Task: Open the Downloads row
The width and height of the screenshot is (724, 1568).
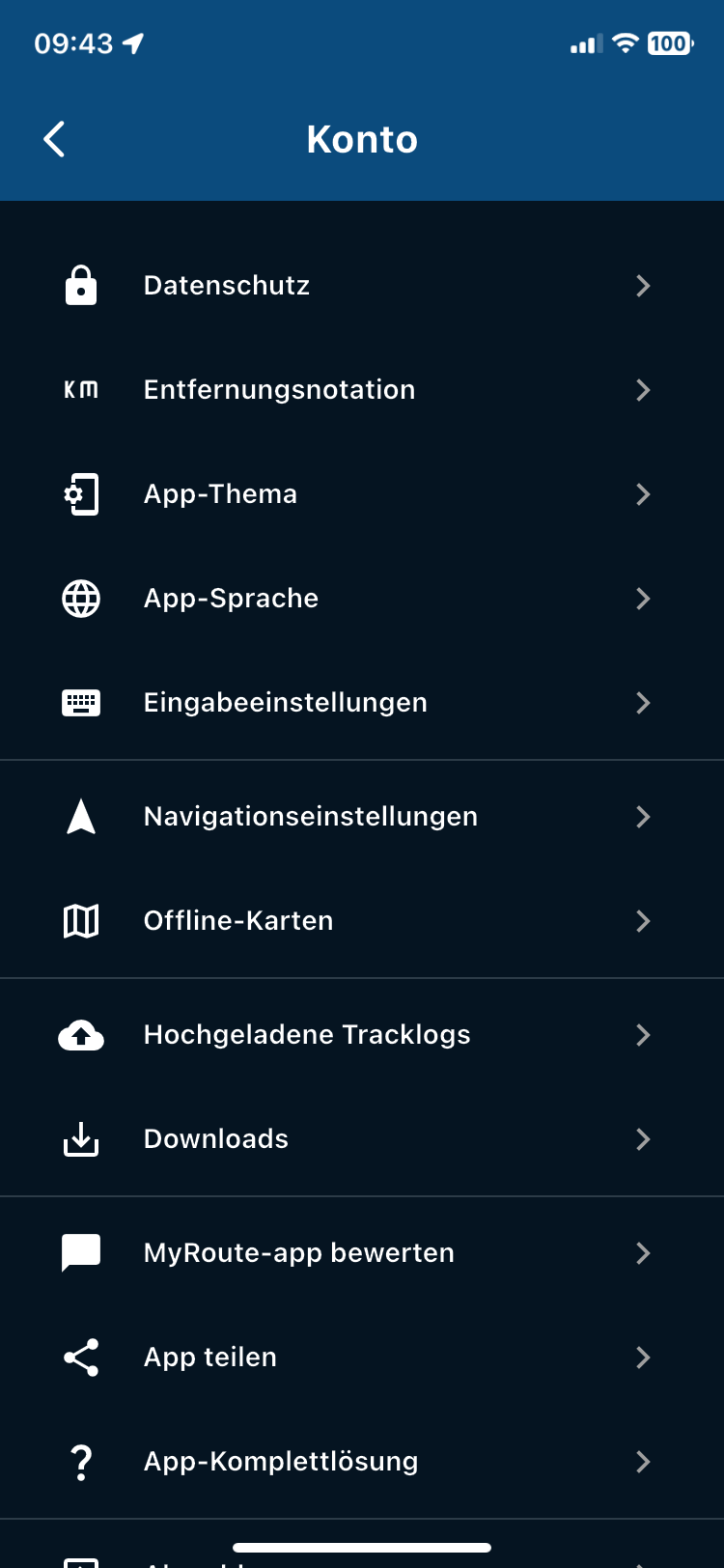Action: pos(362,1139)
